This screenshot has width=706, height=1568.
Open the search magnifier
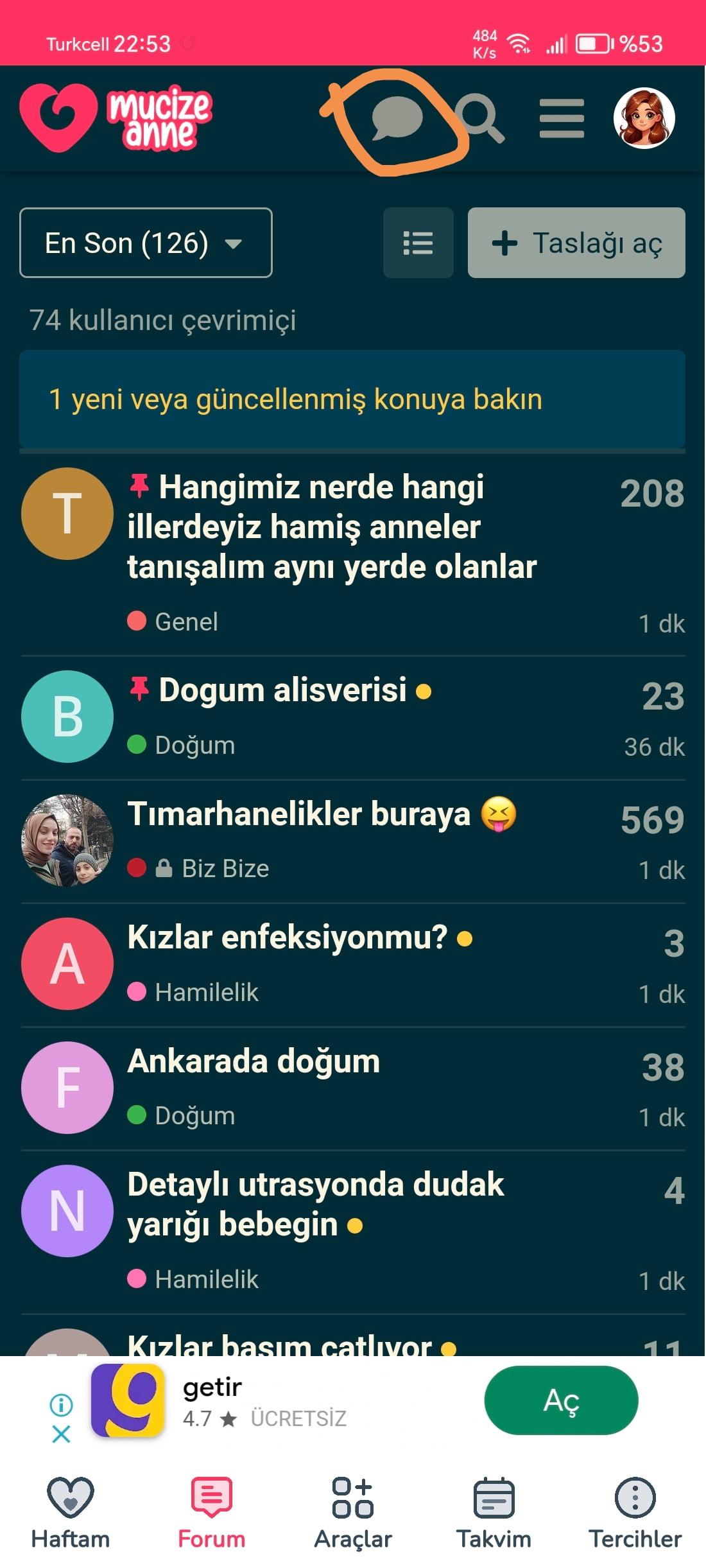481,118
